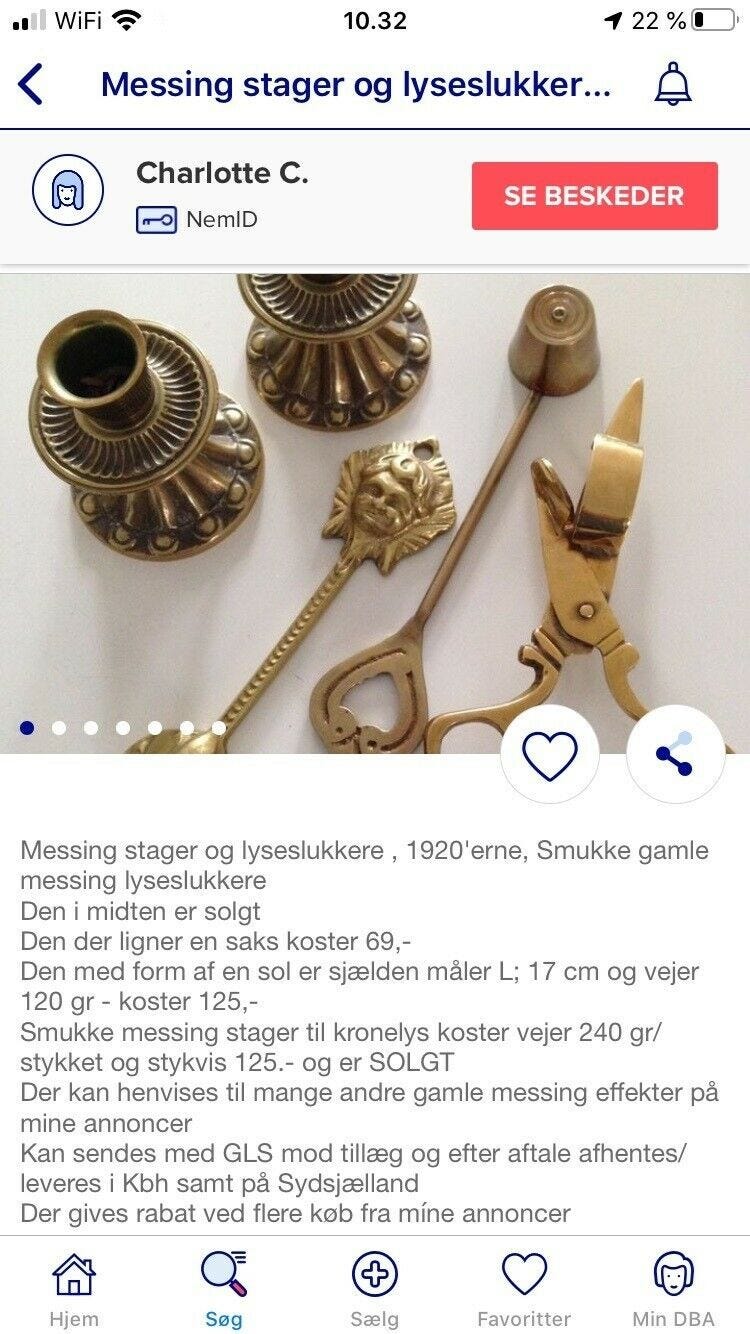Open notifications via the bell icon

click(x=672, y=85)
